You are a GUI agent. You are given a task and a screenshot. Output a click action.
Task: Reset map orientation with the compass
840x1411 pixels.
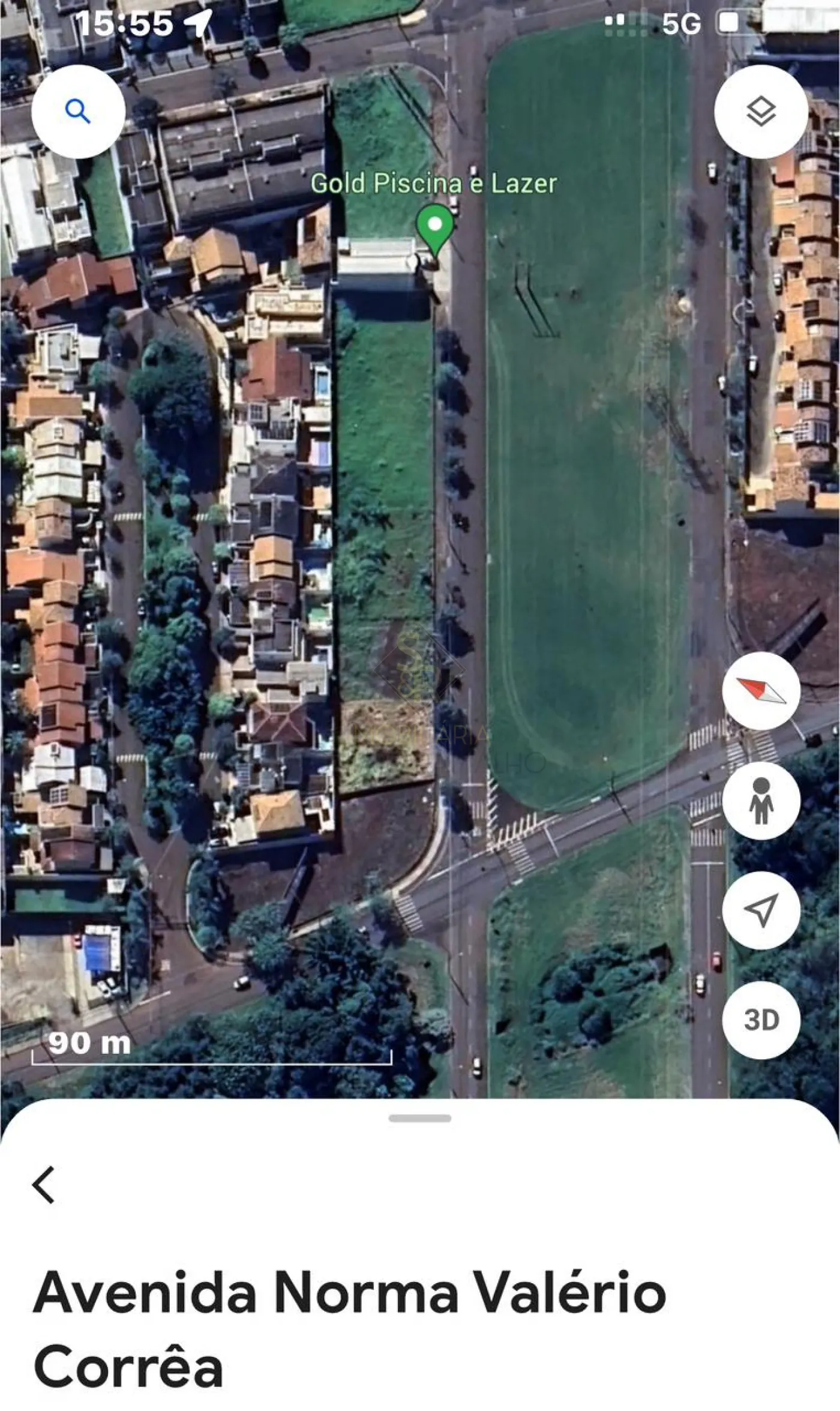(x=761, y=691)
